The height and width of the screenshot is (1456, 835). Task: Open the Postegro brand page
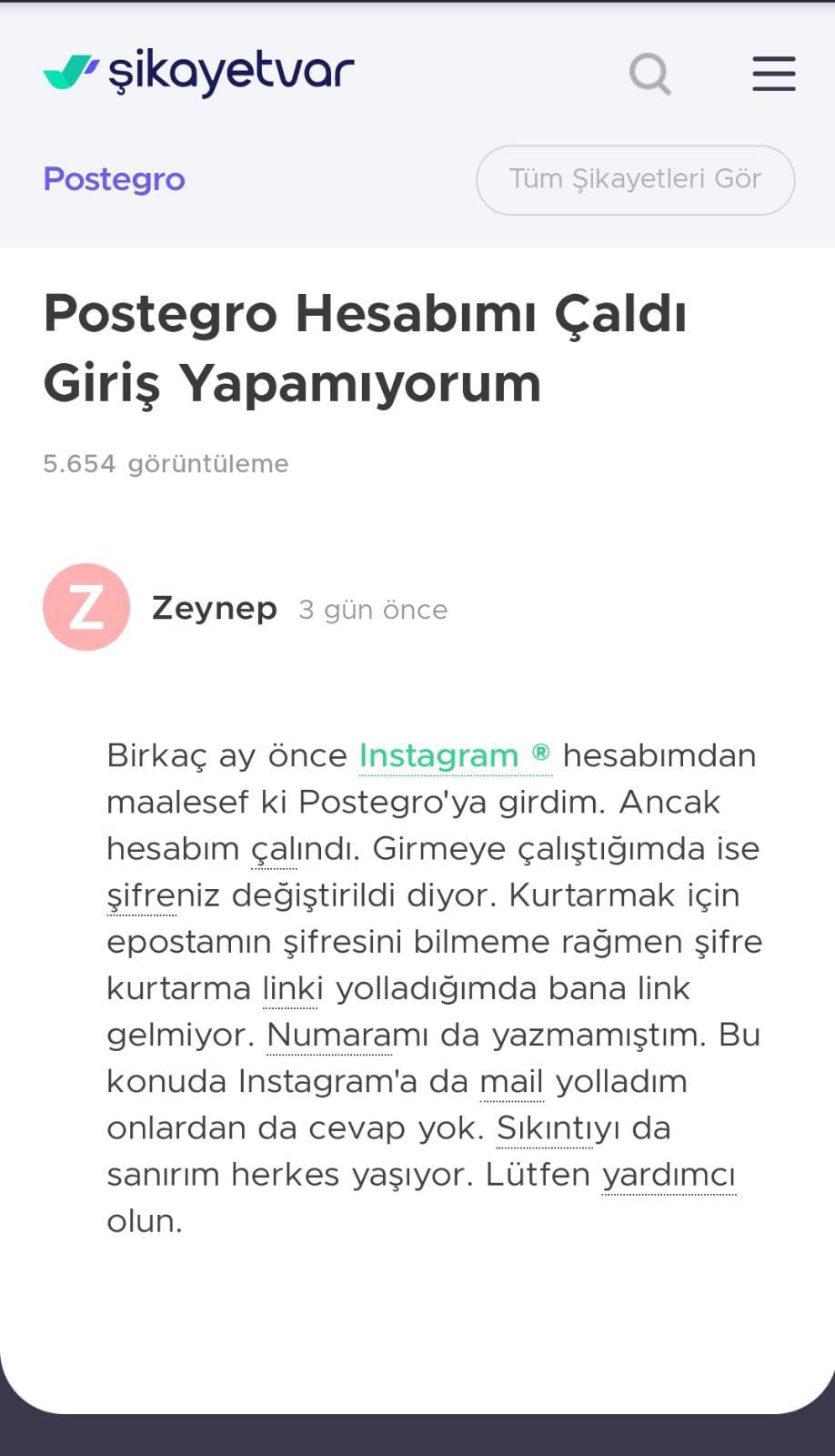114,179
